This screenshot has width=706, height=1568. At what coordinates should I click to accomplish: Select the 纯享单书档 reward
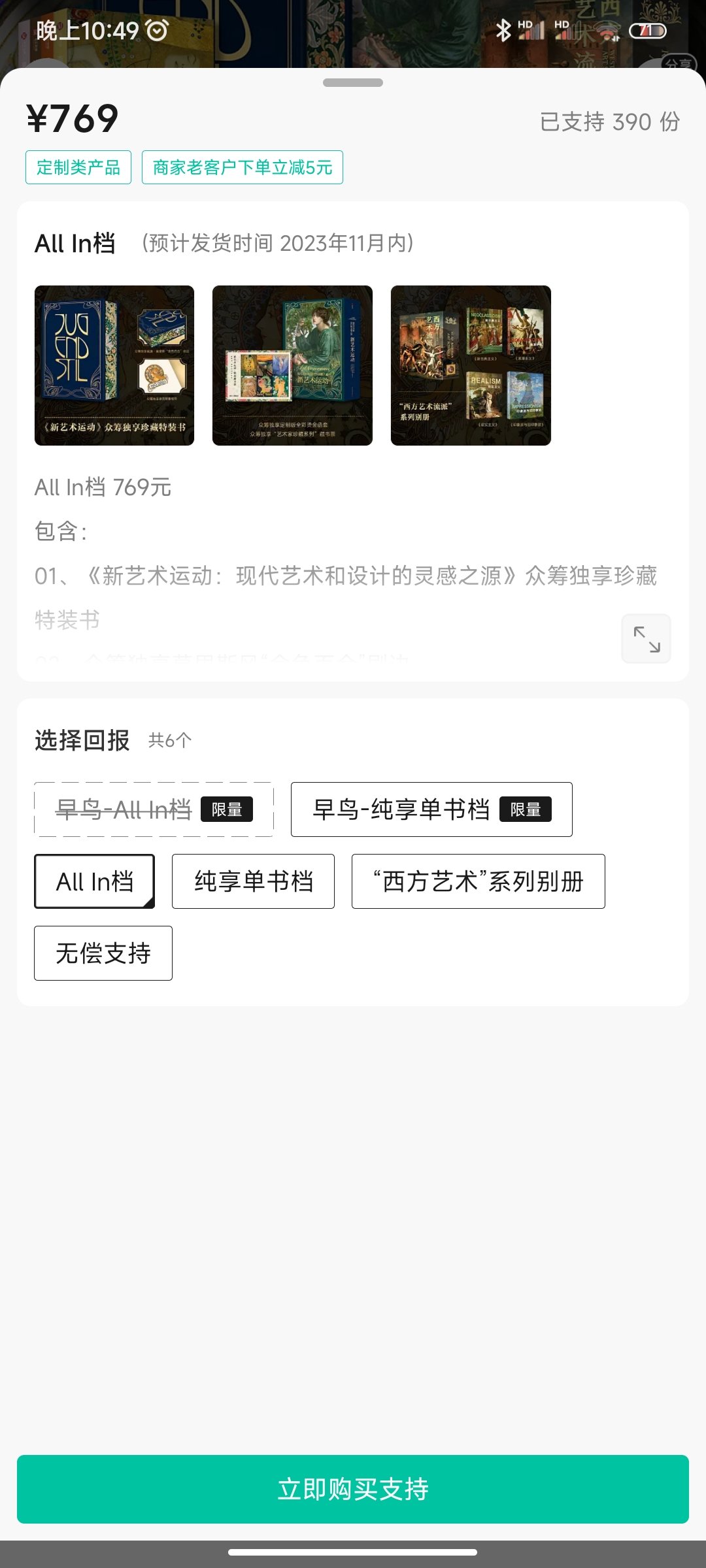[253, 881]
